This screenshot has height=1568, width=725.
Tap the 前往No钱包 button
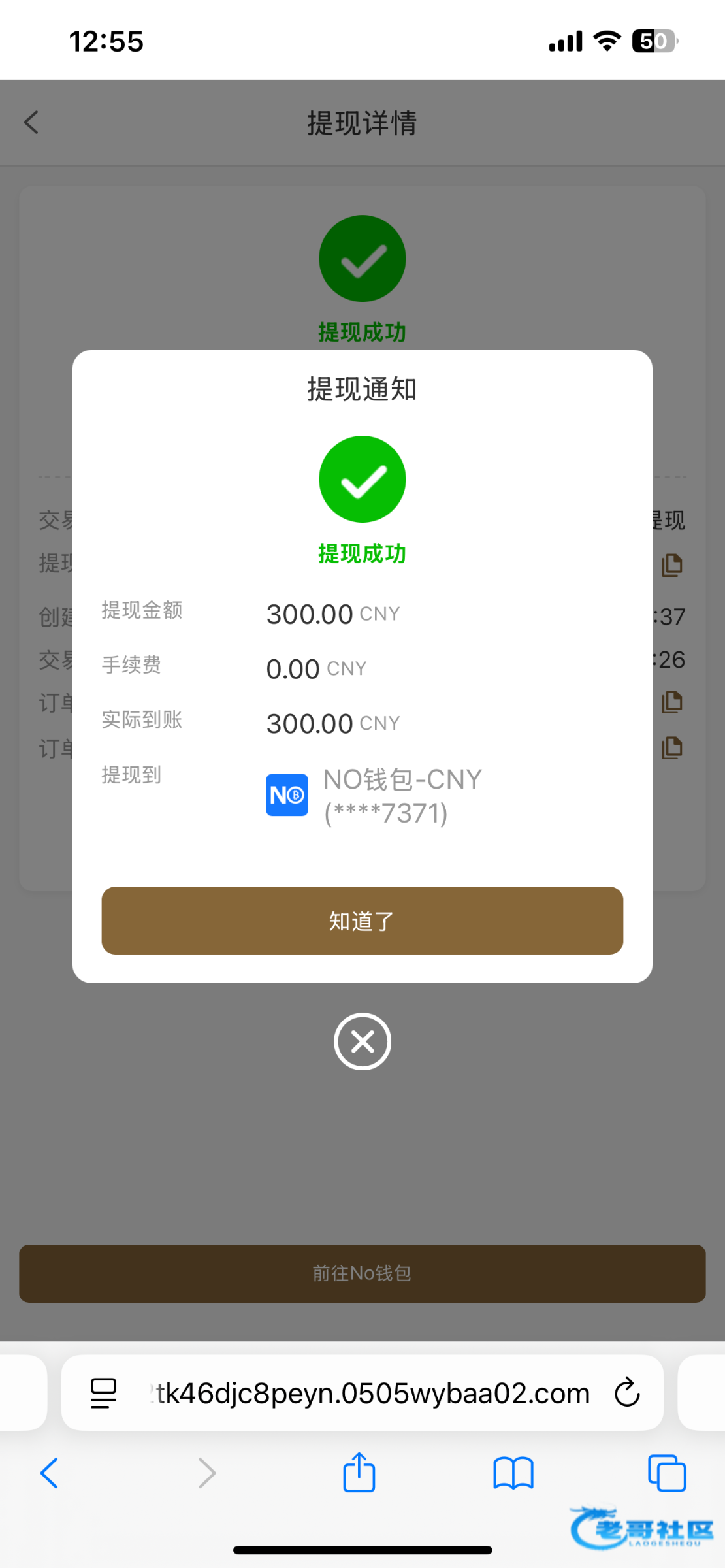pos(362,1273)
